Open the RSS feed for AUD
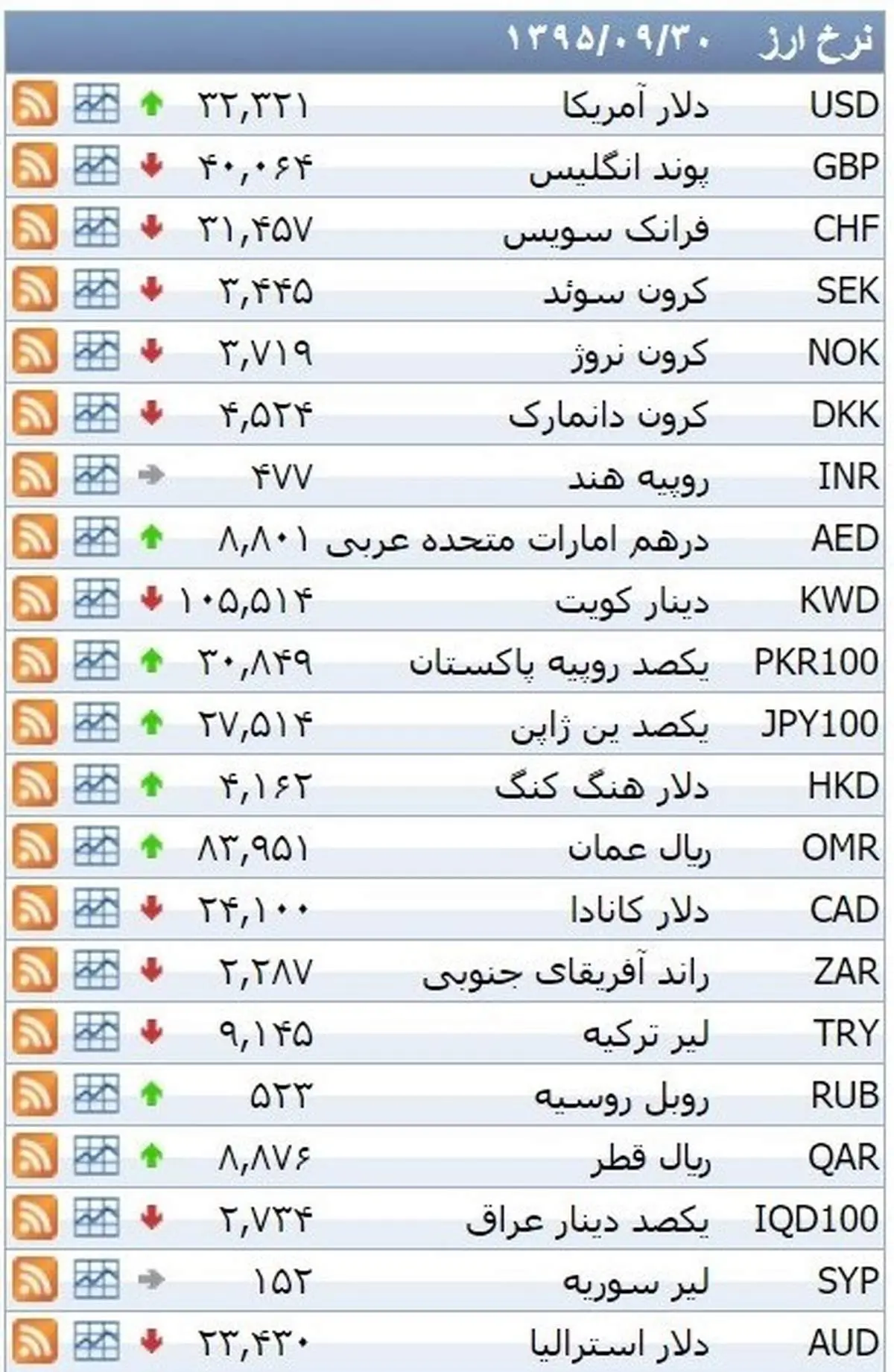The width and height of the screenshot is (894, 1372). [34, 1341]
